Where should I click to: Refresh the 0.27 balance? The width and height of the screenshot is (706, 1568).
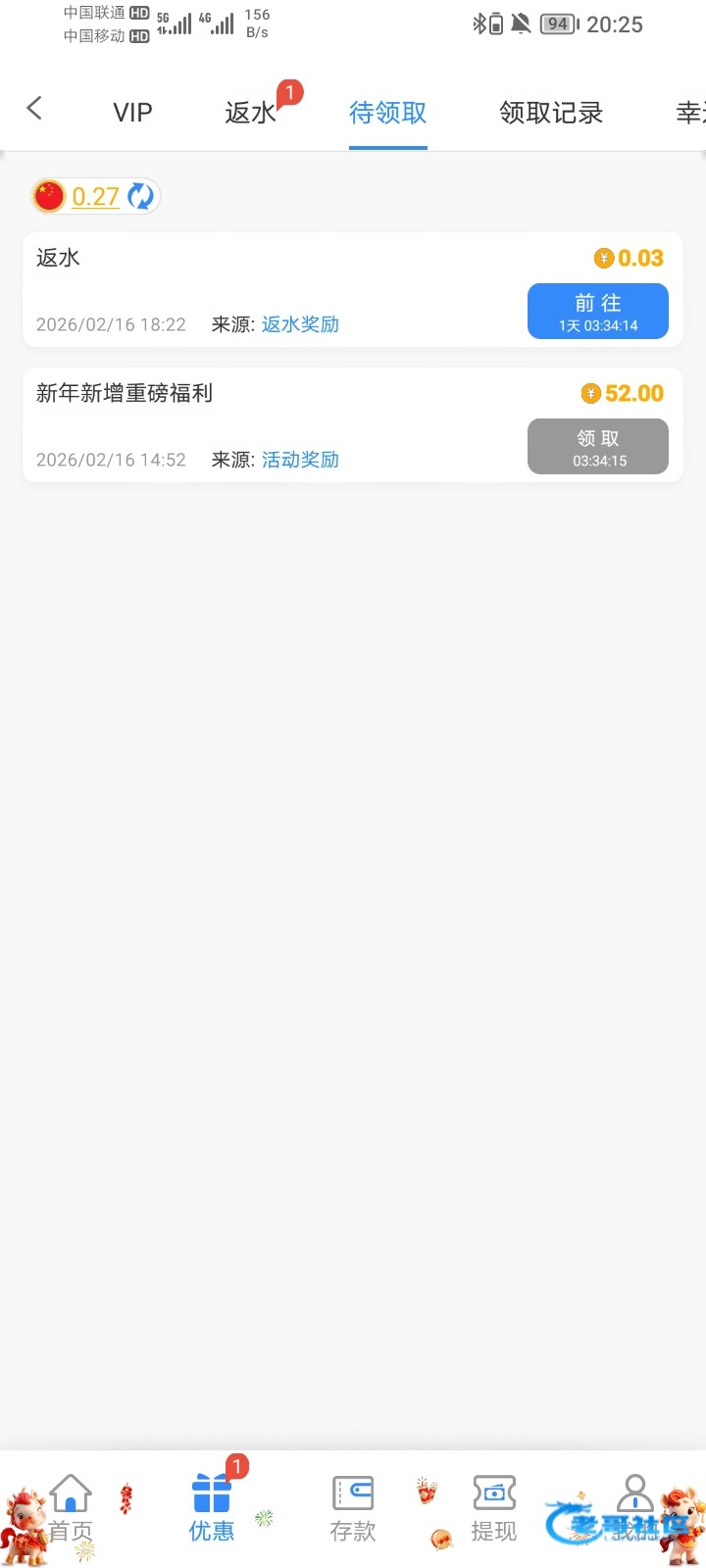(141, 196)
